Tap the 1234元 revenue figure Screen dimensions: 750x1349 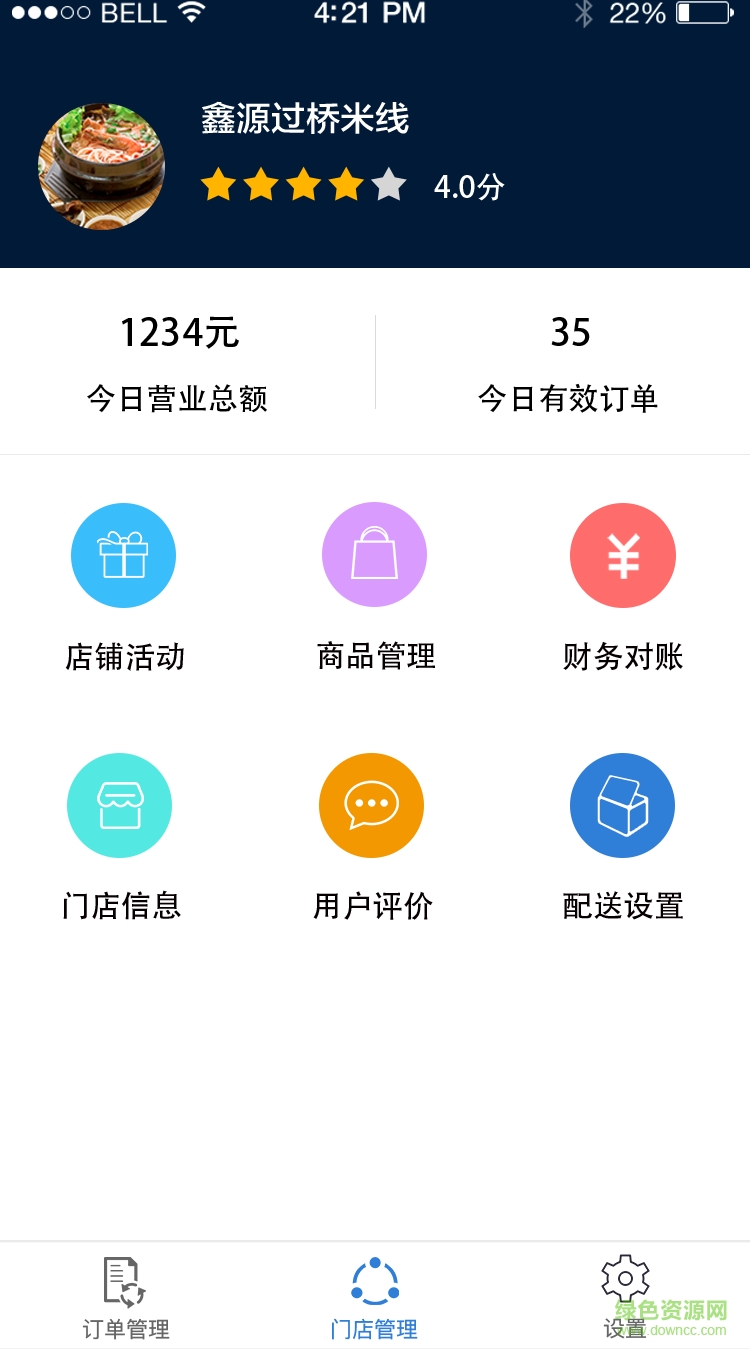(179, 333)
